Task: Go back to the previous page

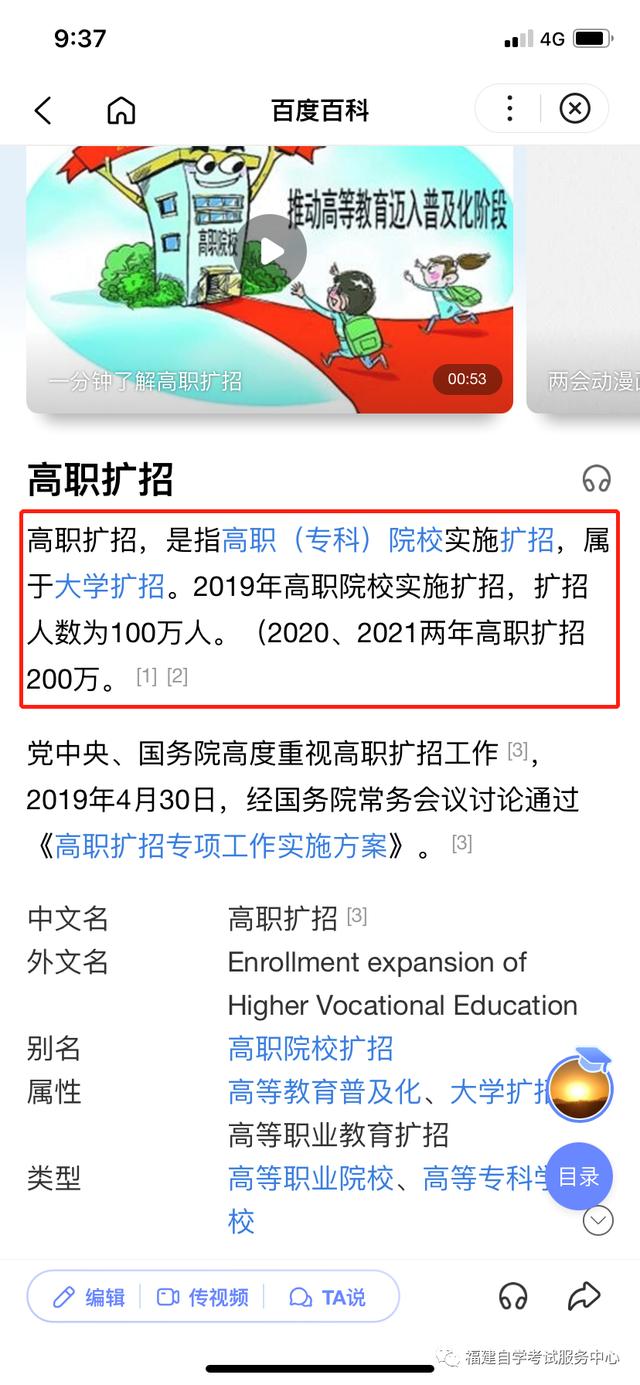Action: click(42, 110)
